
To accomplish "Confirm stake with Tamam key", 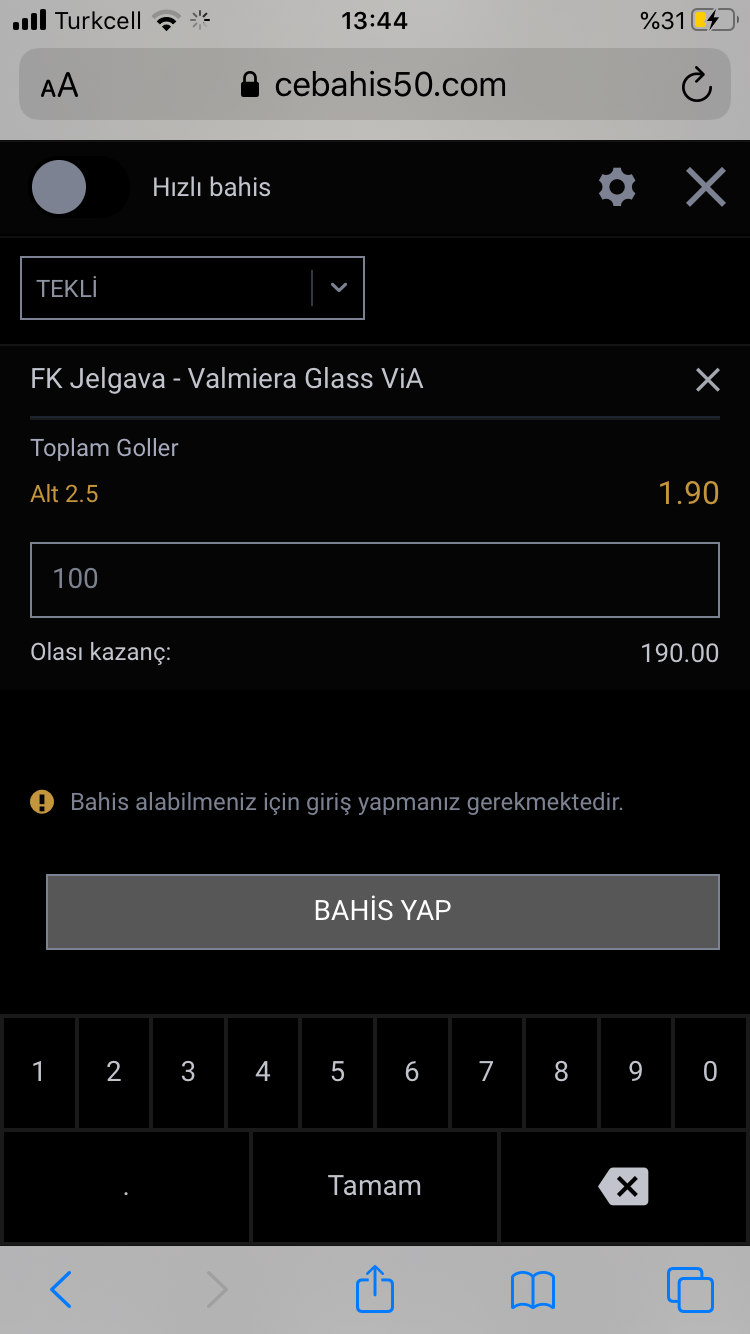I will (x=375, y=1187).
